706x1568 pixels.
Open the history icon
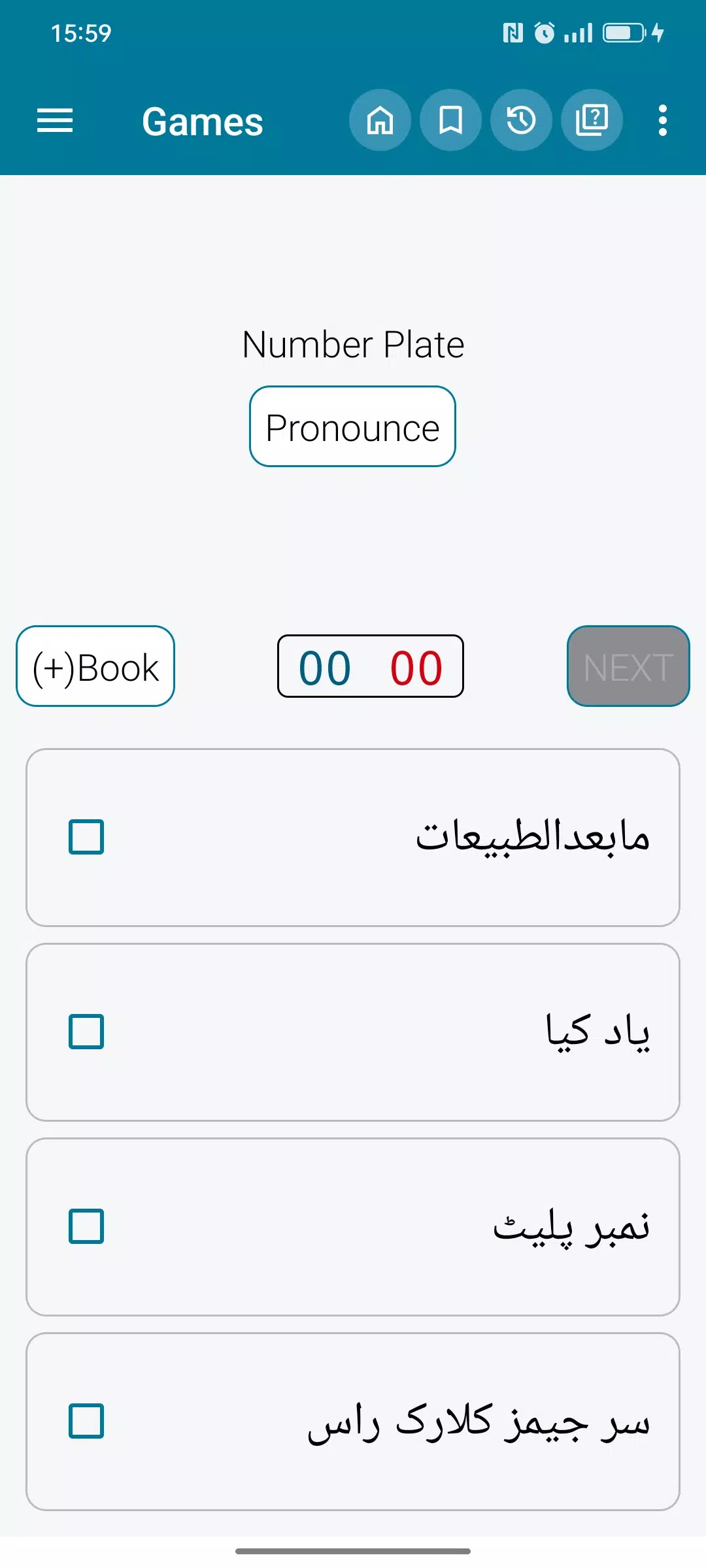(521, 121)
